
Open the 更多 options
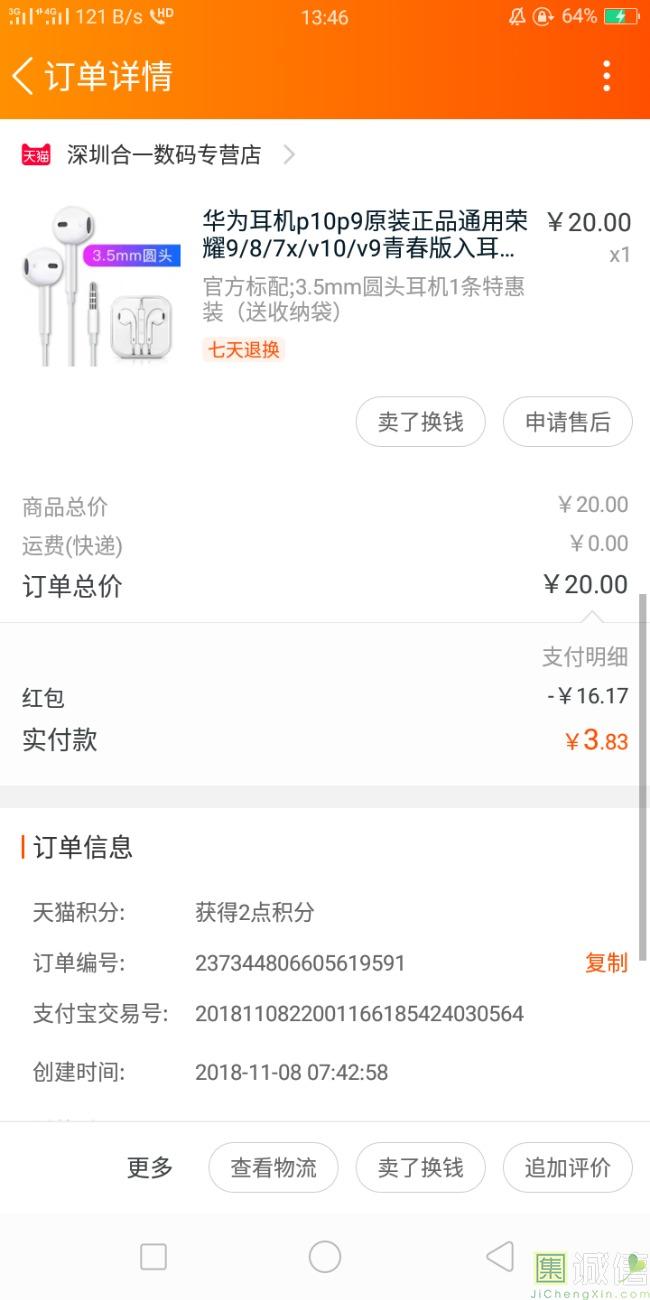click(150, 1167)
